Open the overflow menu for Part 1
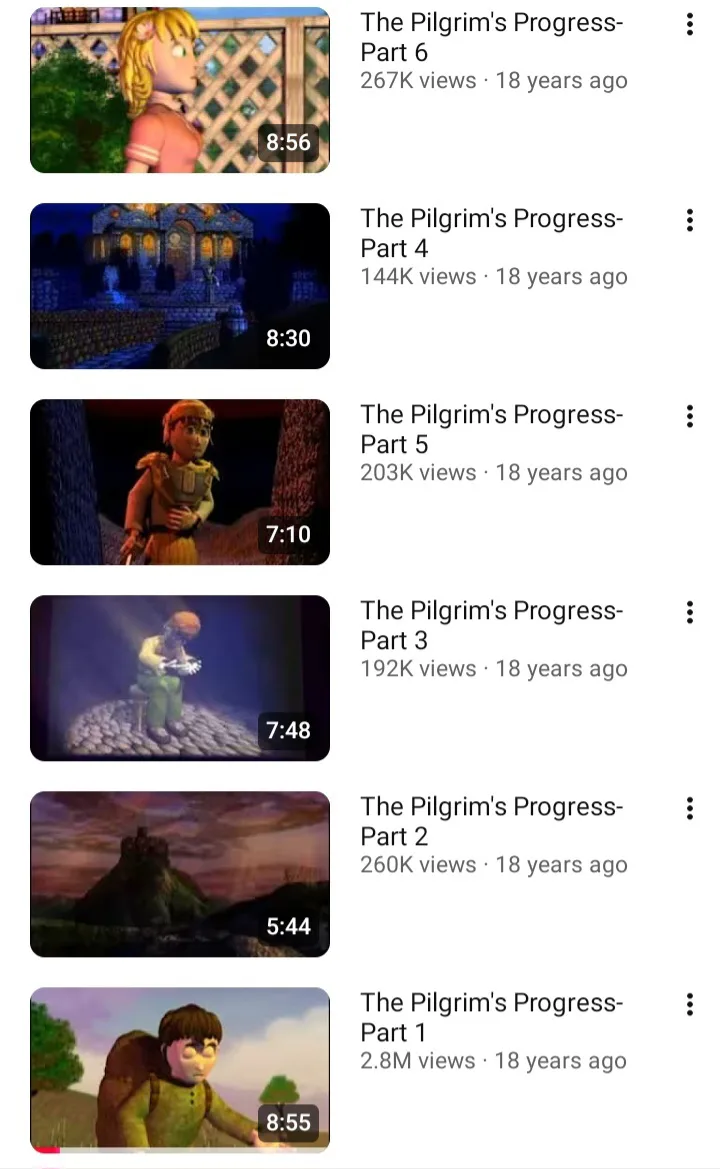The image size is (720, 1169). pos(689,1005)
